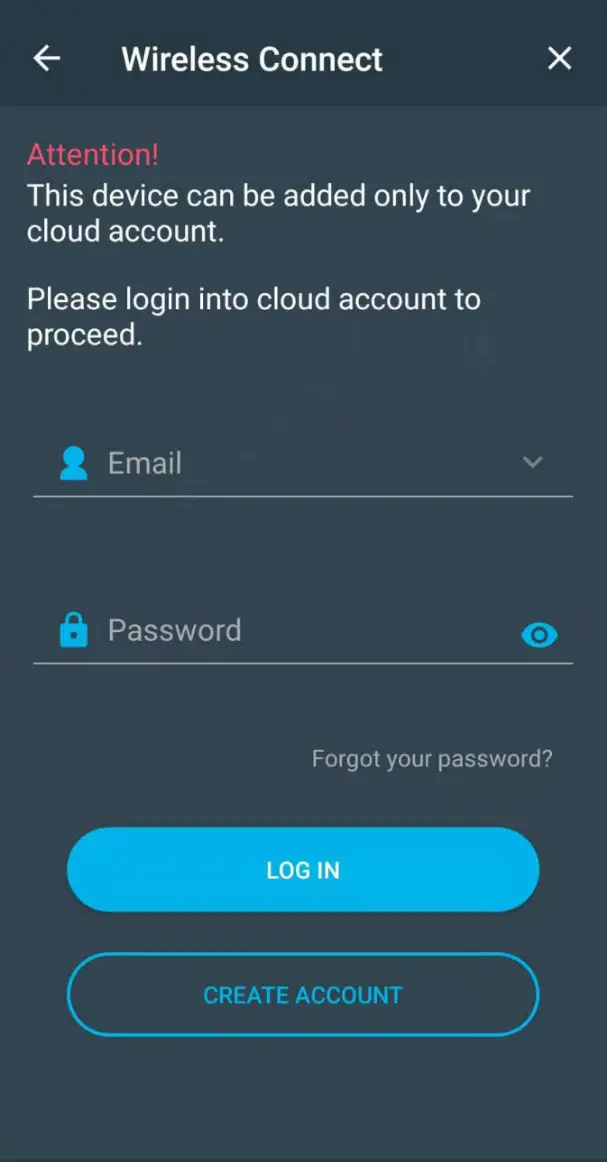Tap the Password field
607x1162 pixels.
pos(300,630)
